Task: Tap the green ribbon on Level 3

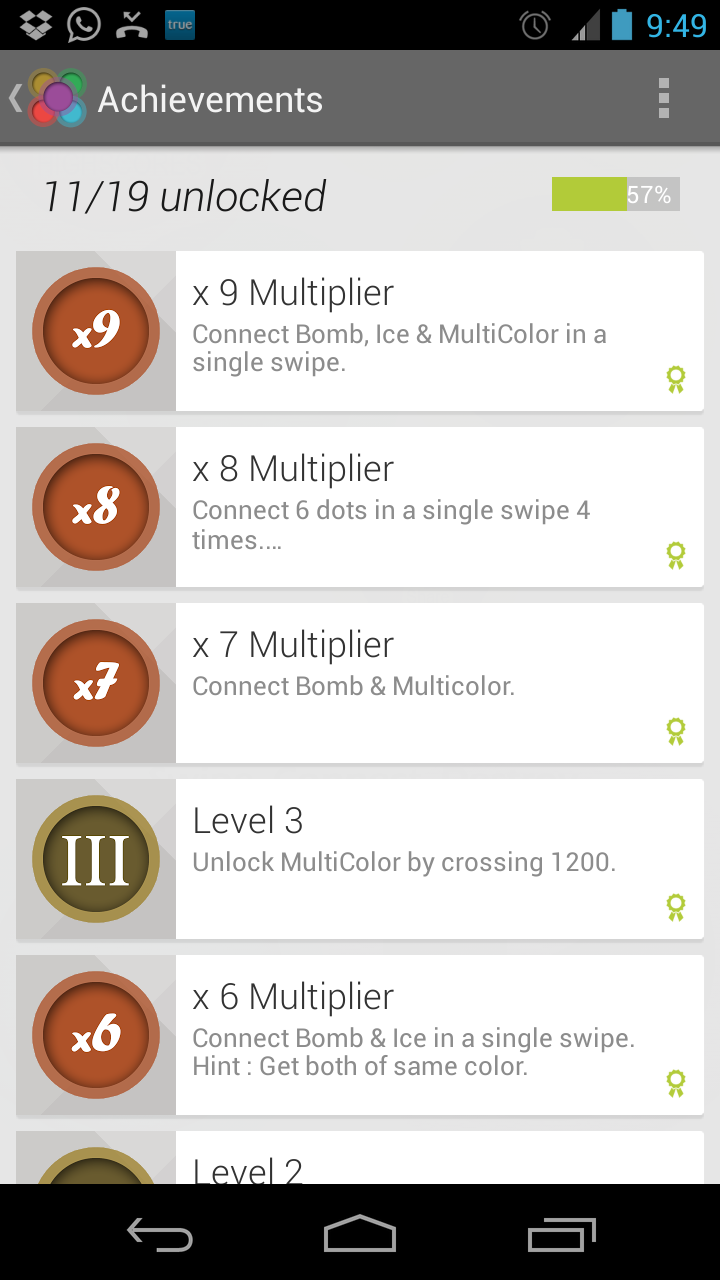Action: pyautogui.click(x=676, y=906)
